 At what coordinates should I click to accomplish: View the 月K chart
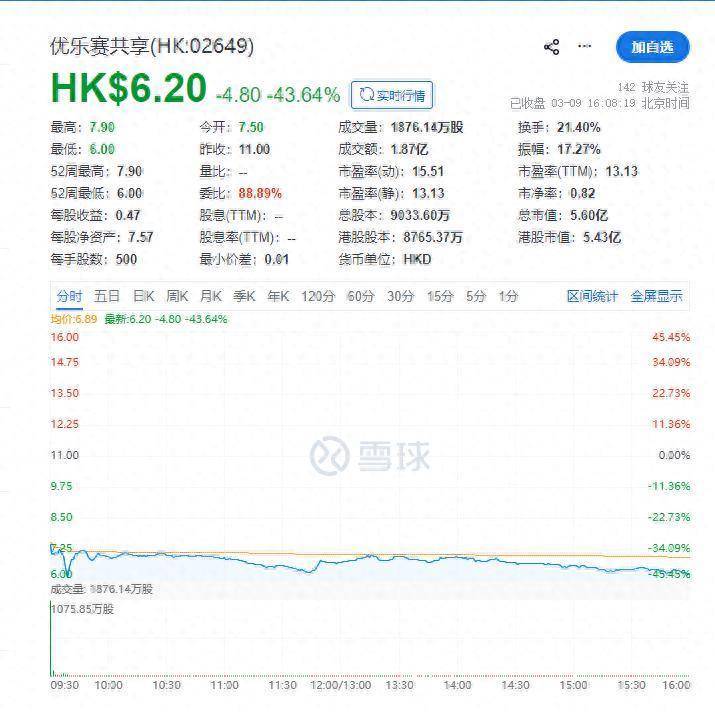point(210,296)
